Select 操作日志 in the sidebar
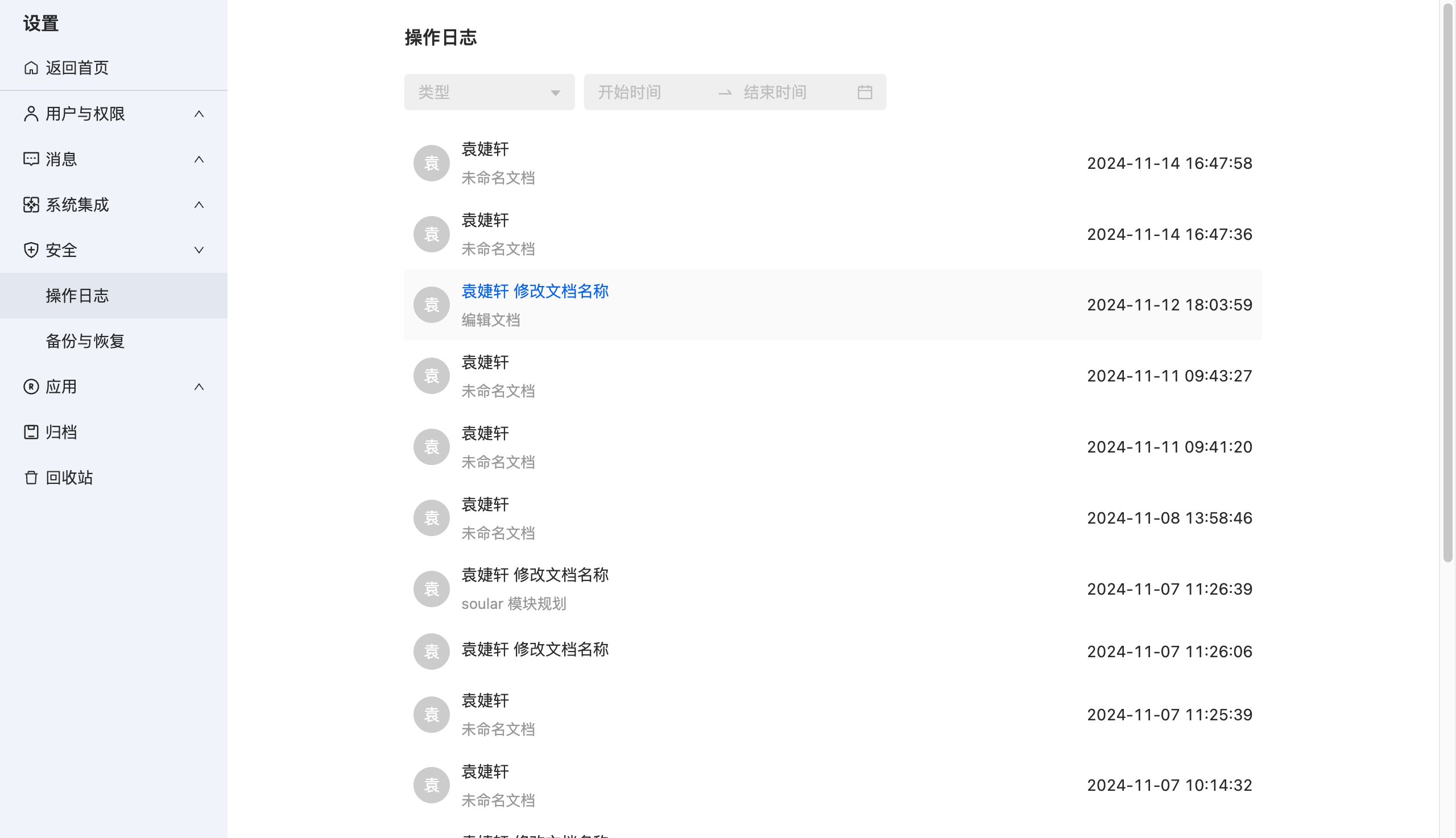1456x838 pixels. point(77,296)
